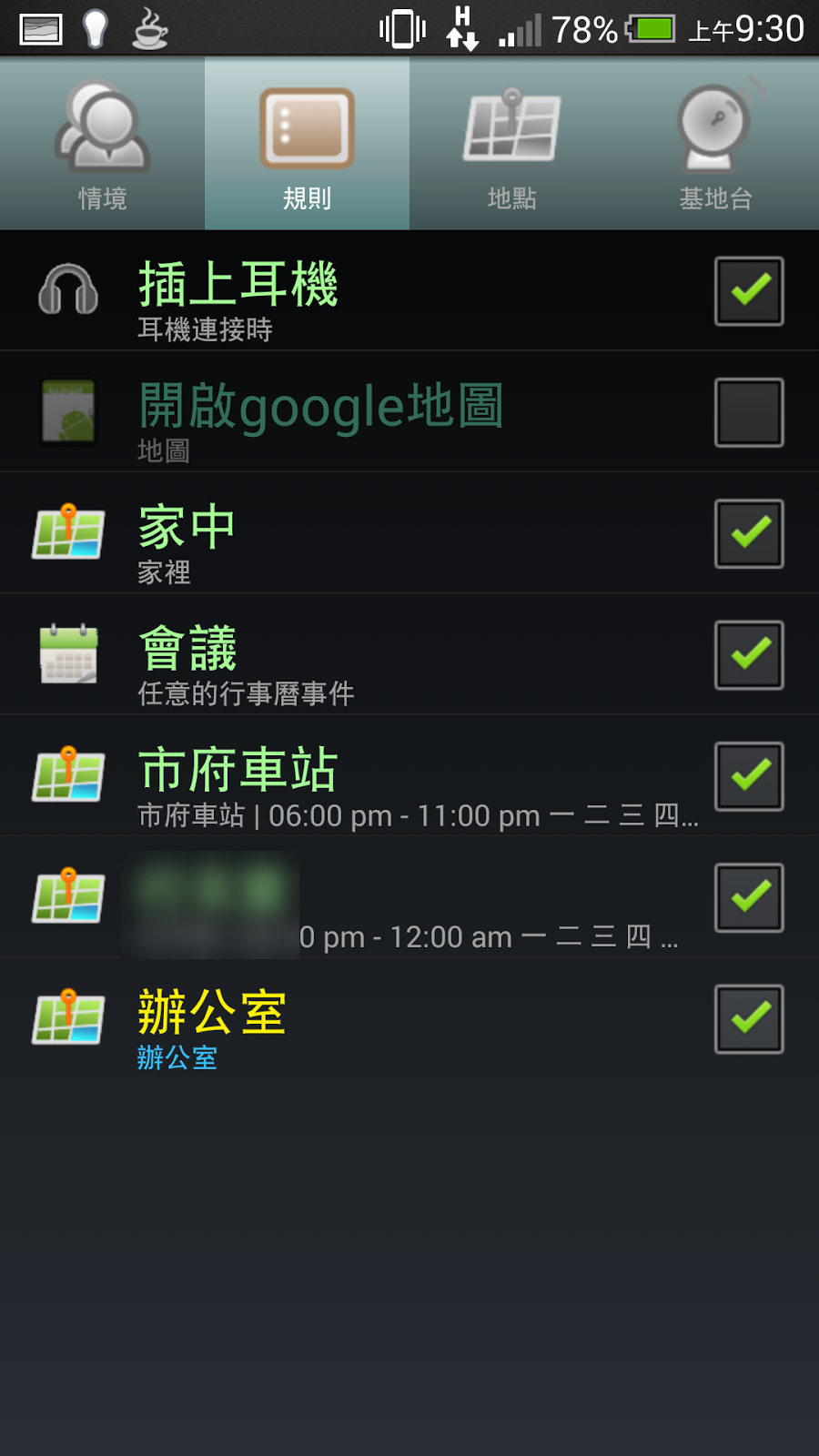Switch to the 情境 tab
This screenshot has height=1456, width=819.
coord(102,144)
